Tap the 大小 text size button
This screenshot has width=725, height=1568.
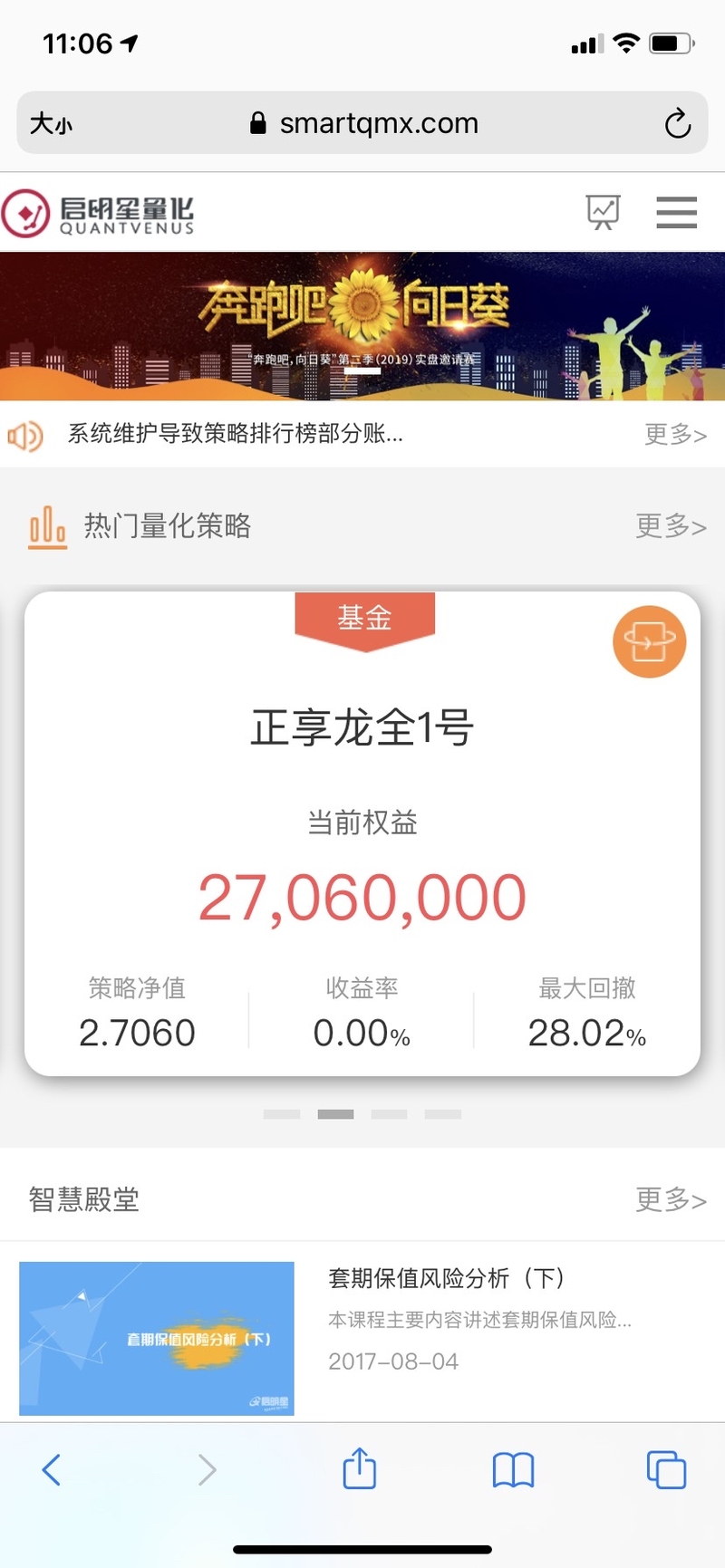pyautogui.click(x=52, y=123)
